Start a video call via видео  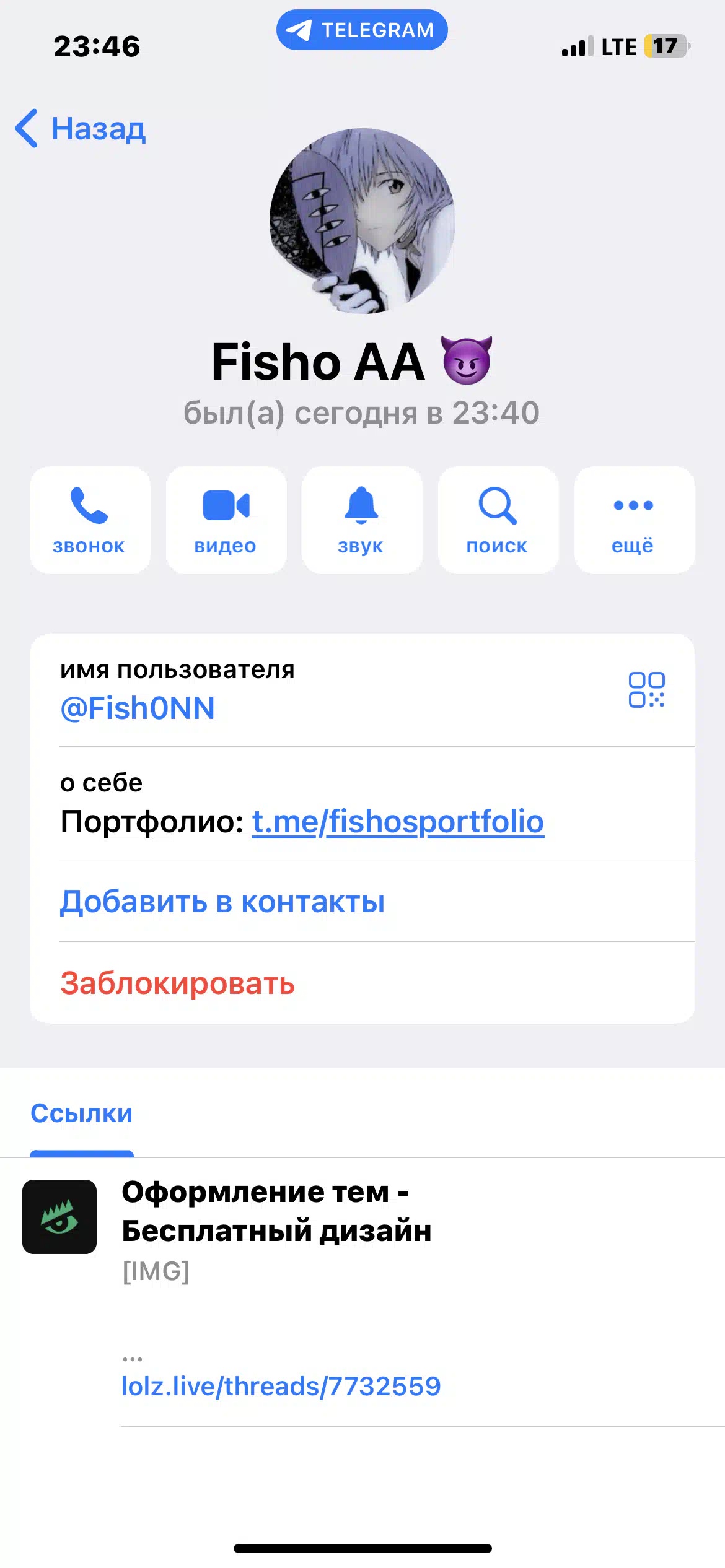(x=226, y=520)
